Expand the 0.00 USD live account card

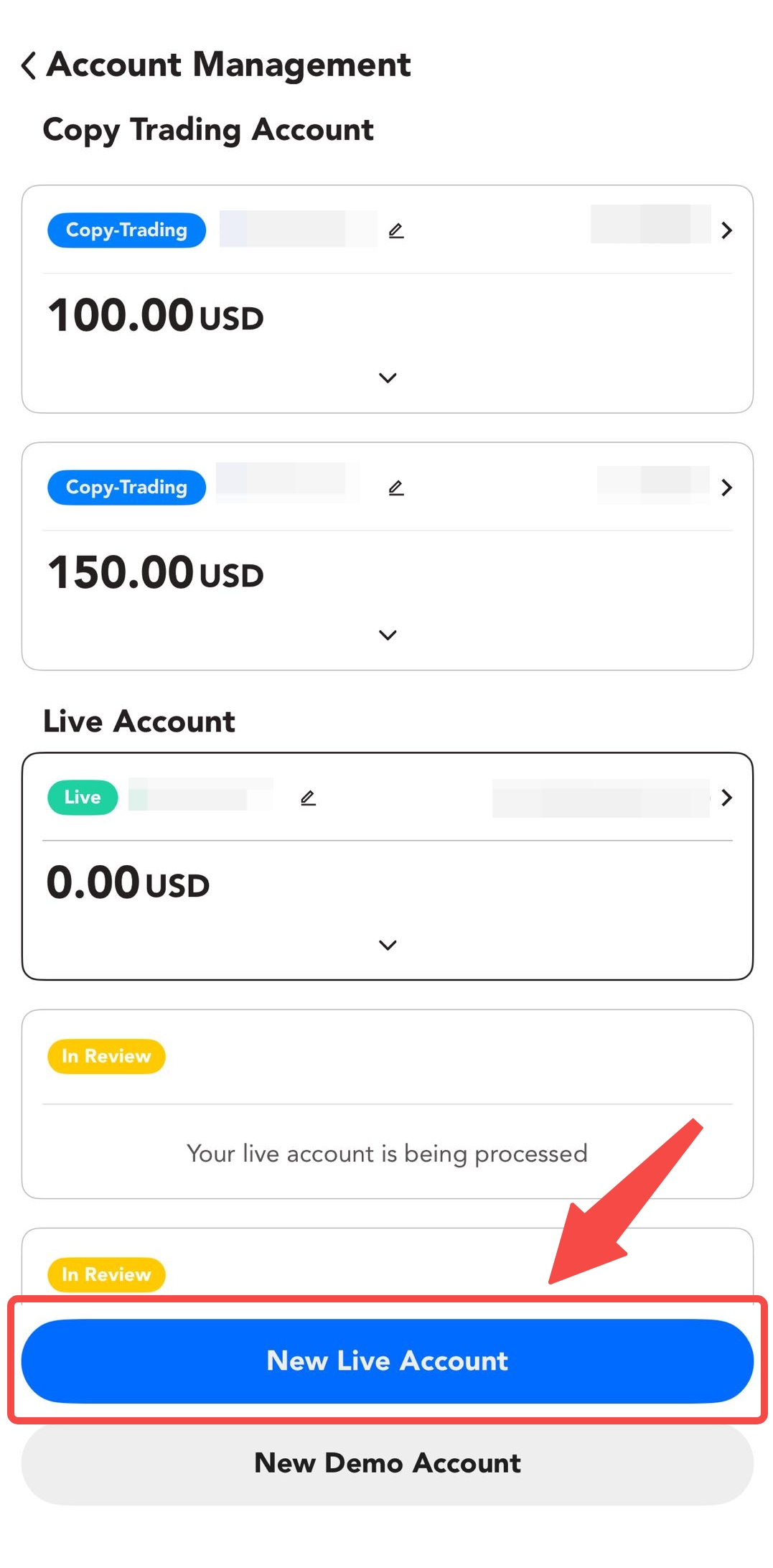388,945
